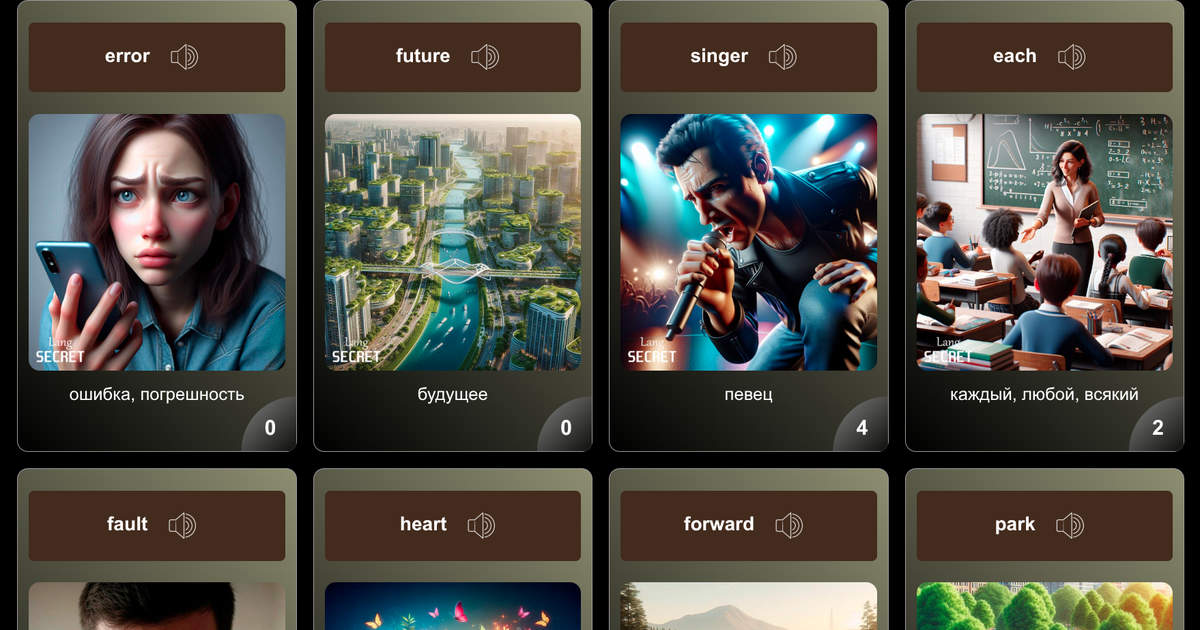The image size is (1200, 630).
Task: Open the each classroom flashcard image
Action: click(1045, 242)
